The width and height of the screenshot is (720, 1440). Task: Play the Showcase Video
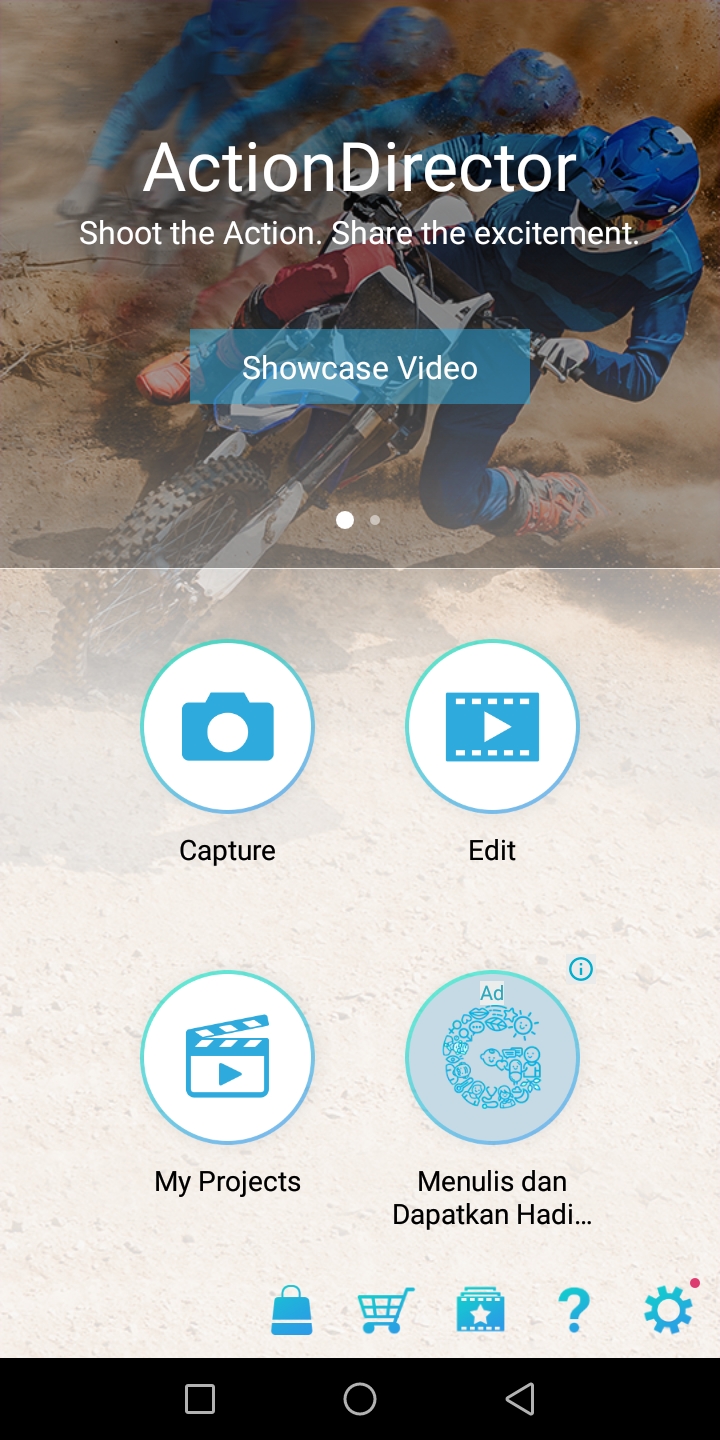tap(358, 366)
